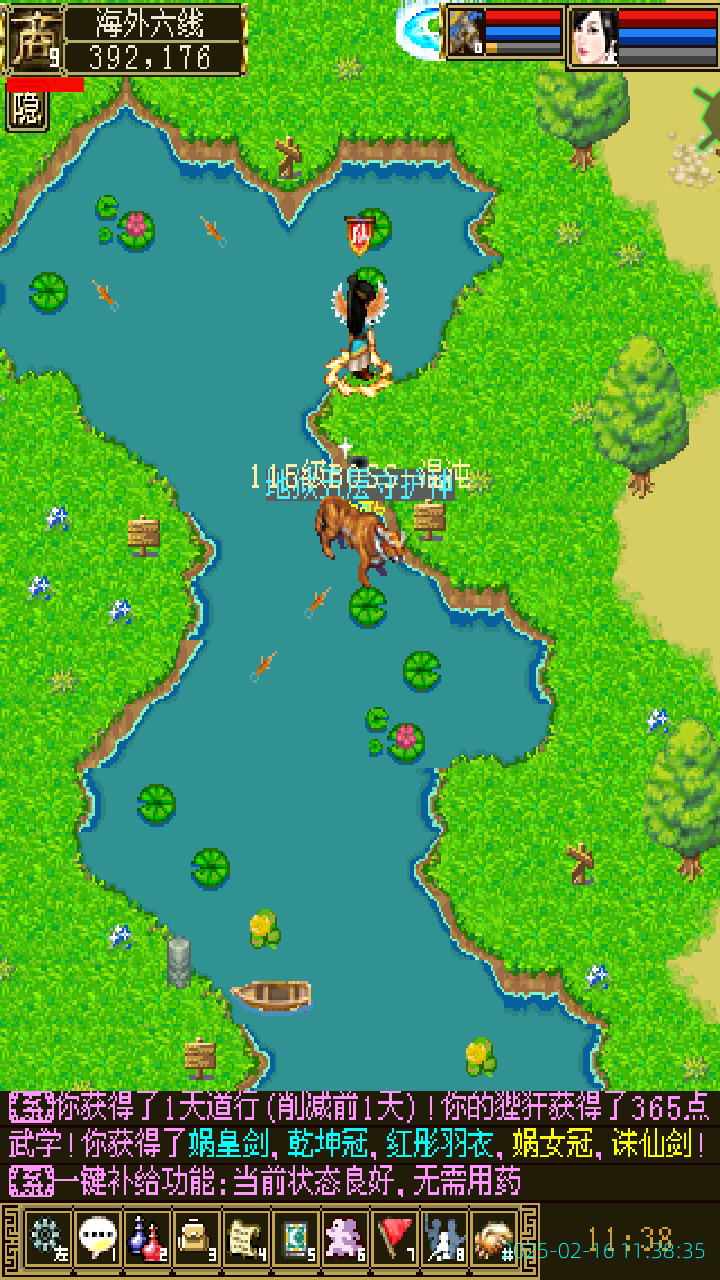Open the backpack bag icon

[x=193, y=1240]
